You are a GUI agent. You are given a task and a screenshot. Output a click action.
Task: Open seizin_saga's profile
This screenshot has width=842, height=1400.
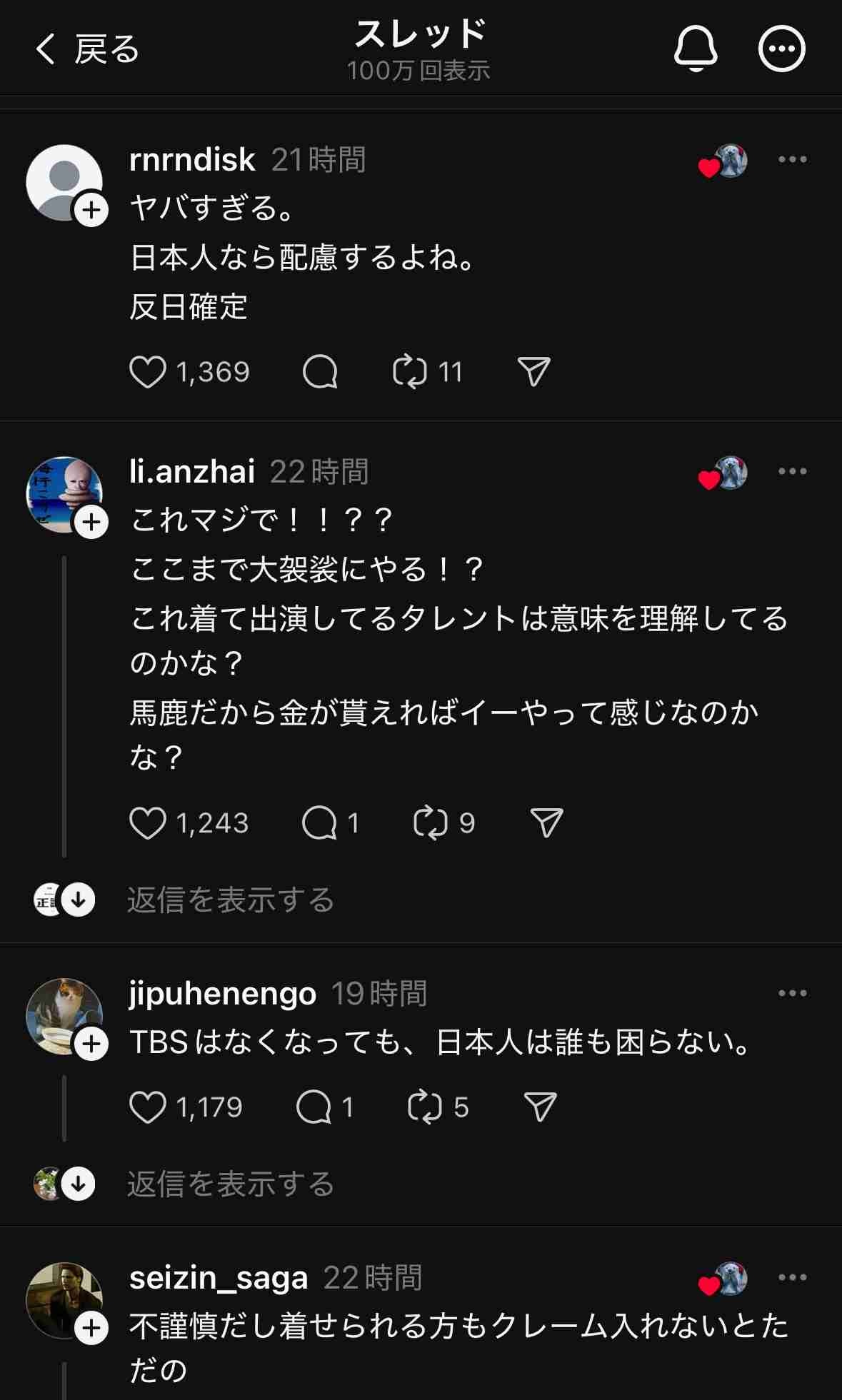219,1278
